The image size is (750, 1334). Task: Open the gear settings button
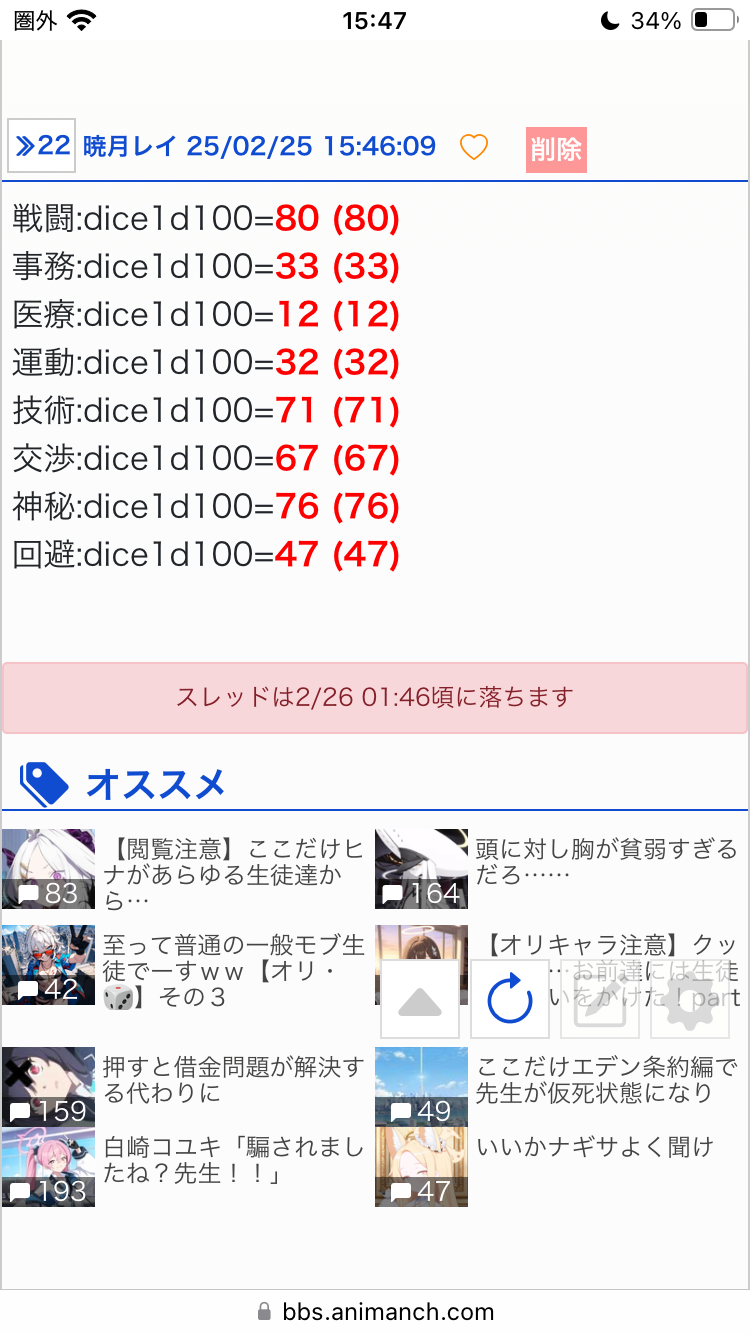[690, 999]
